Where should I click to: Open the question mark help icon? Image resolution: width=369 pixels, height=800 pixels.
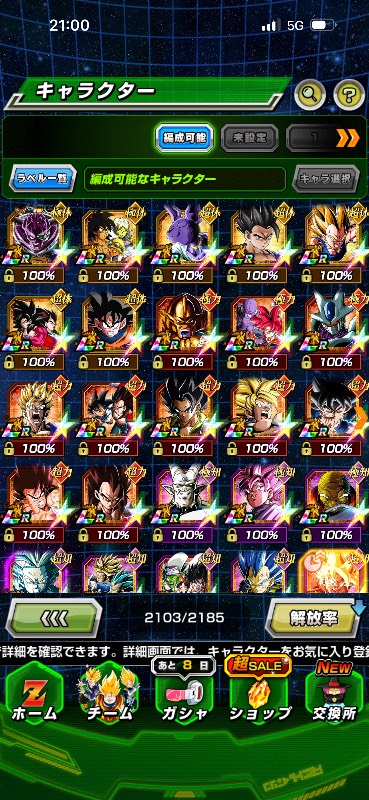pyautogui.click(x=349, y=93)
